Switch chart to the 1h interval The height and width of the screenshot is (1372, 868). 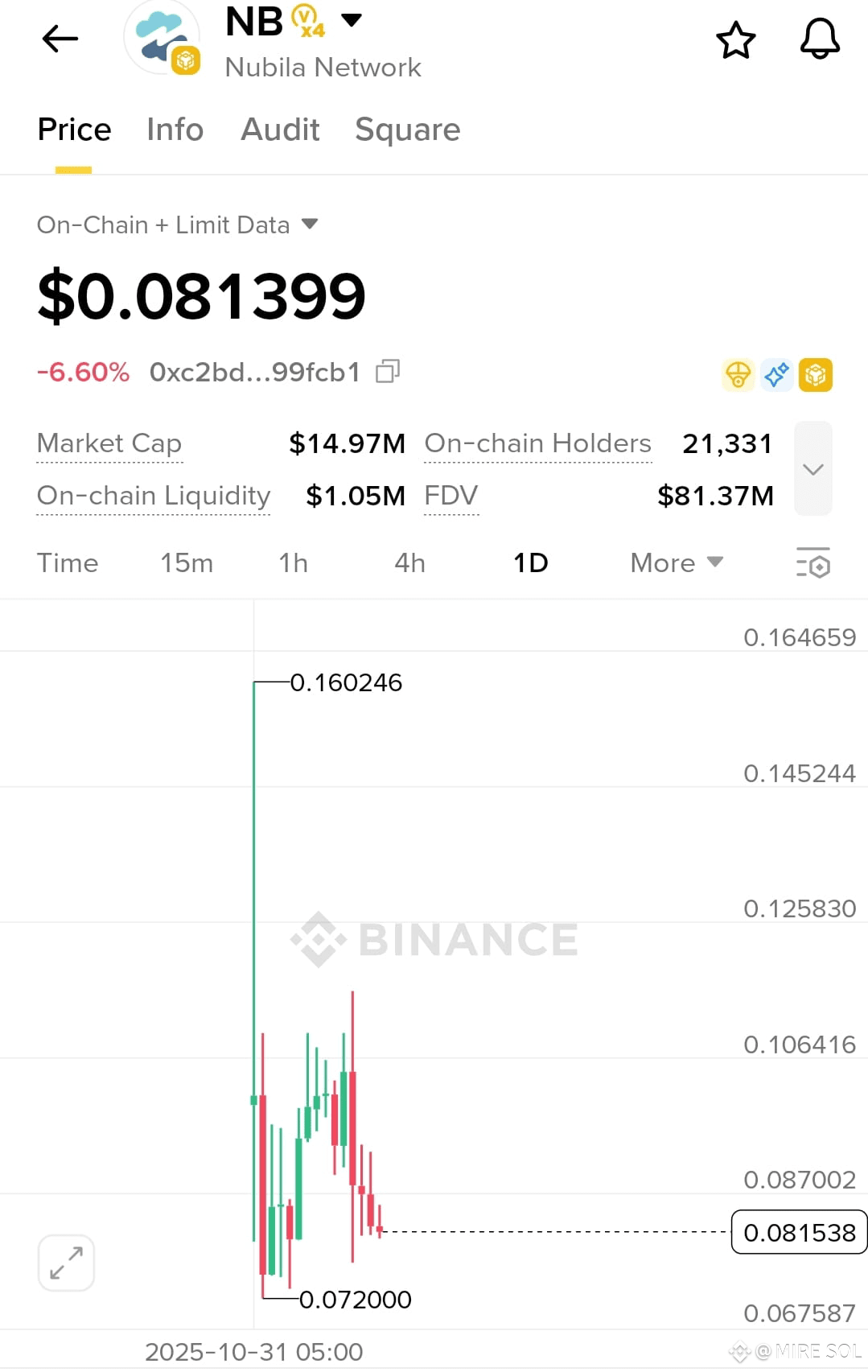click(x=294, y=563)
